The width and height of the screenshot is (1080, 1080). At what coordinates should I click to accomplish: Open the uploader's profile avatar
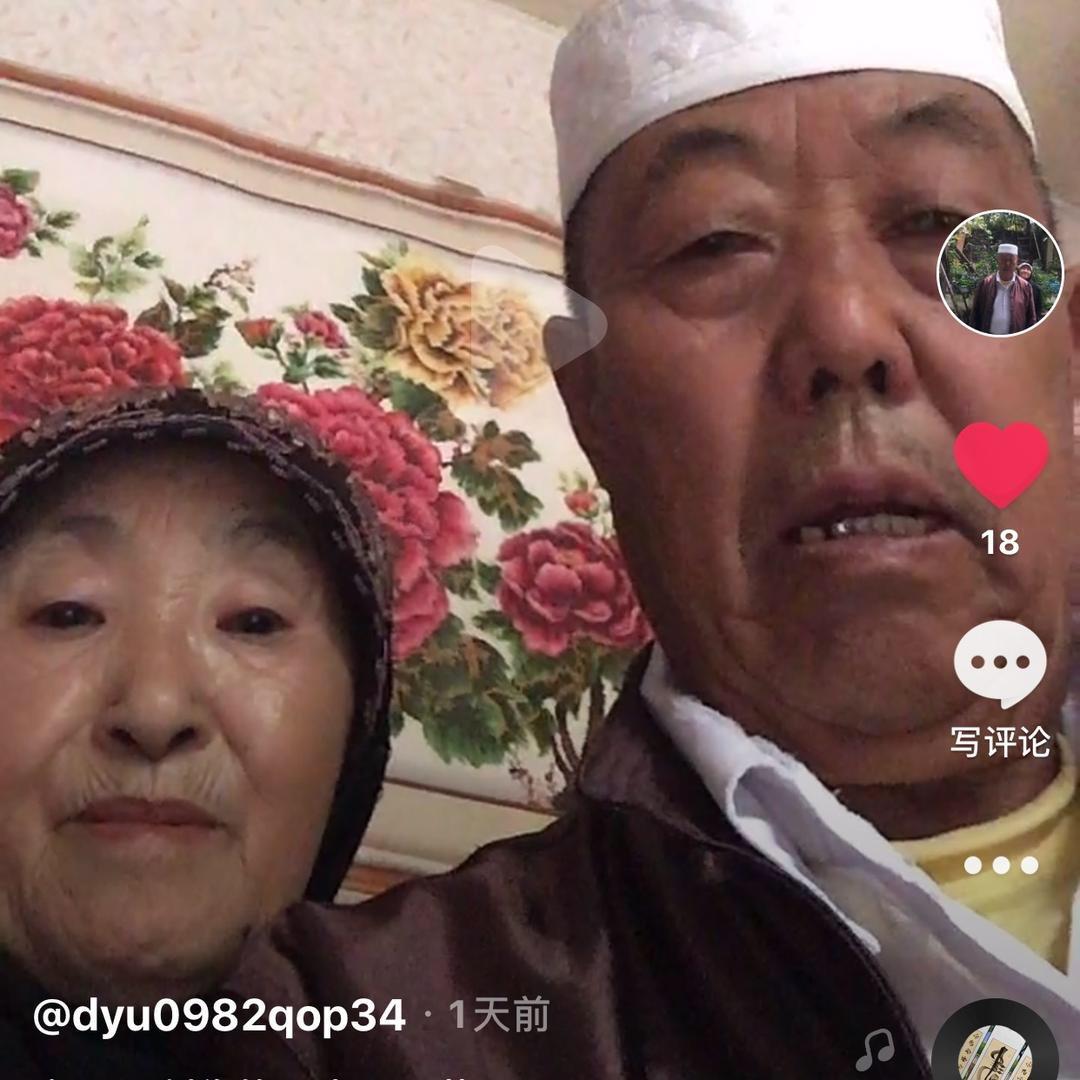1000,273
